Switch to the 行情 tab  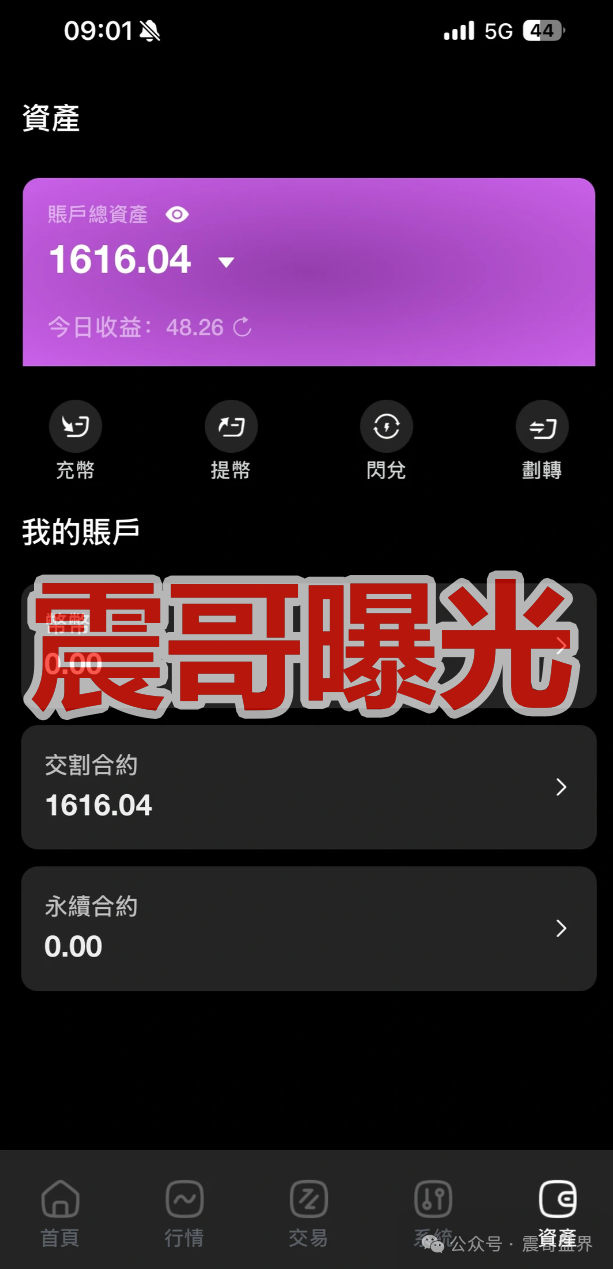click(x=184, y=1212)
